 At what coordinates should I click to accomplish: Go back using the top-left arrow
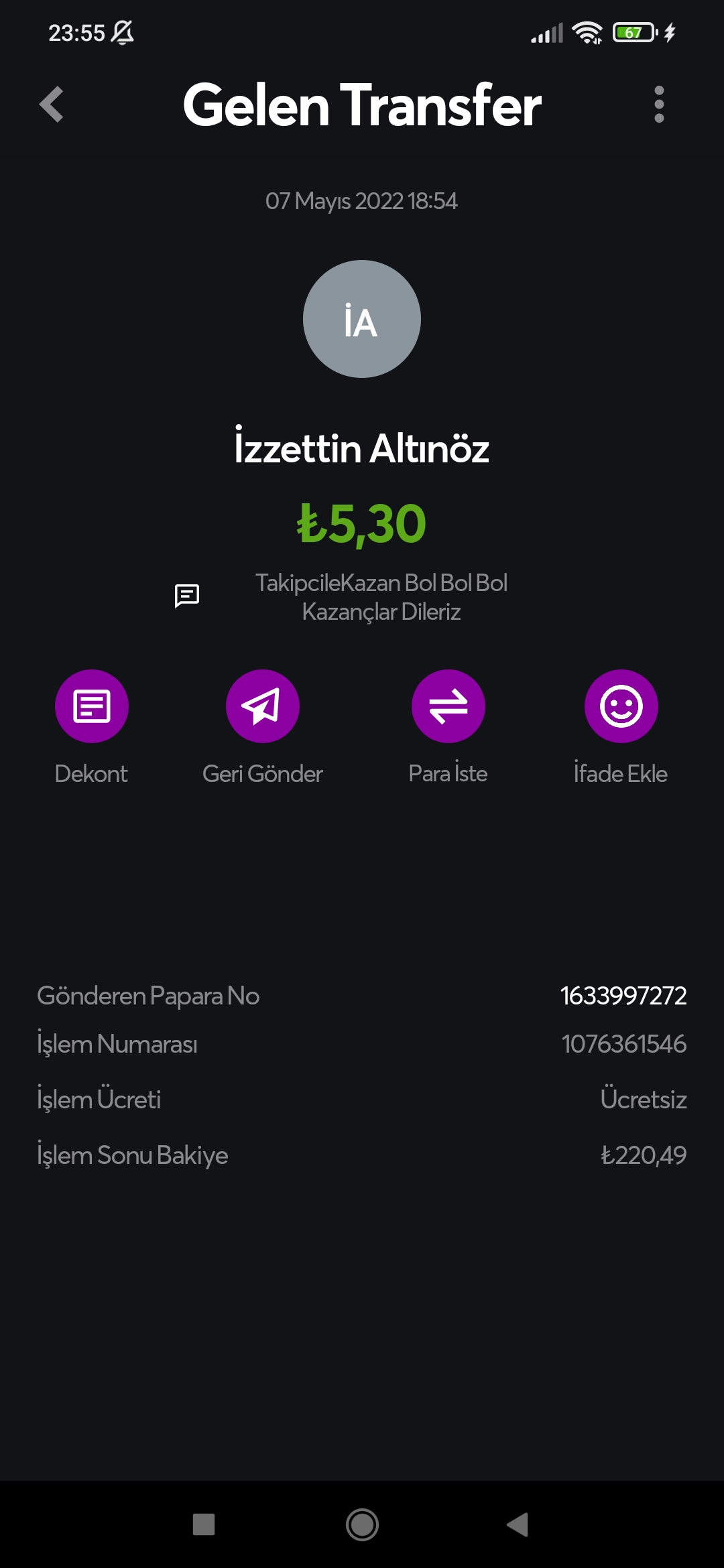pos(52,105)
